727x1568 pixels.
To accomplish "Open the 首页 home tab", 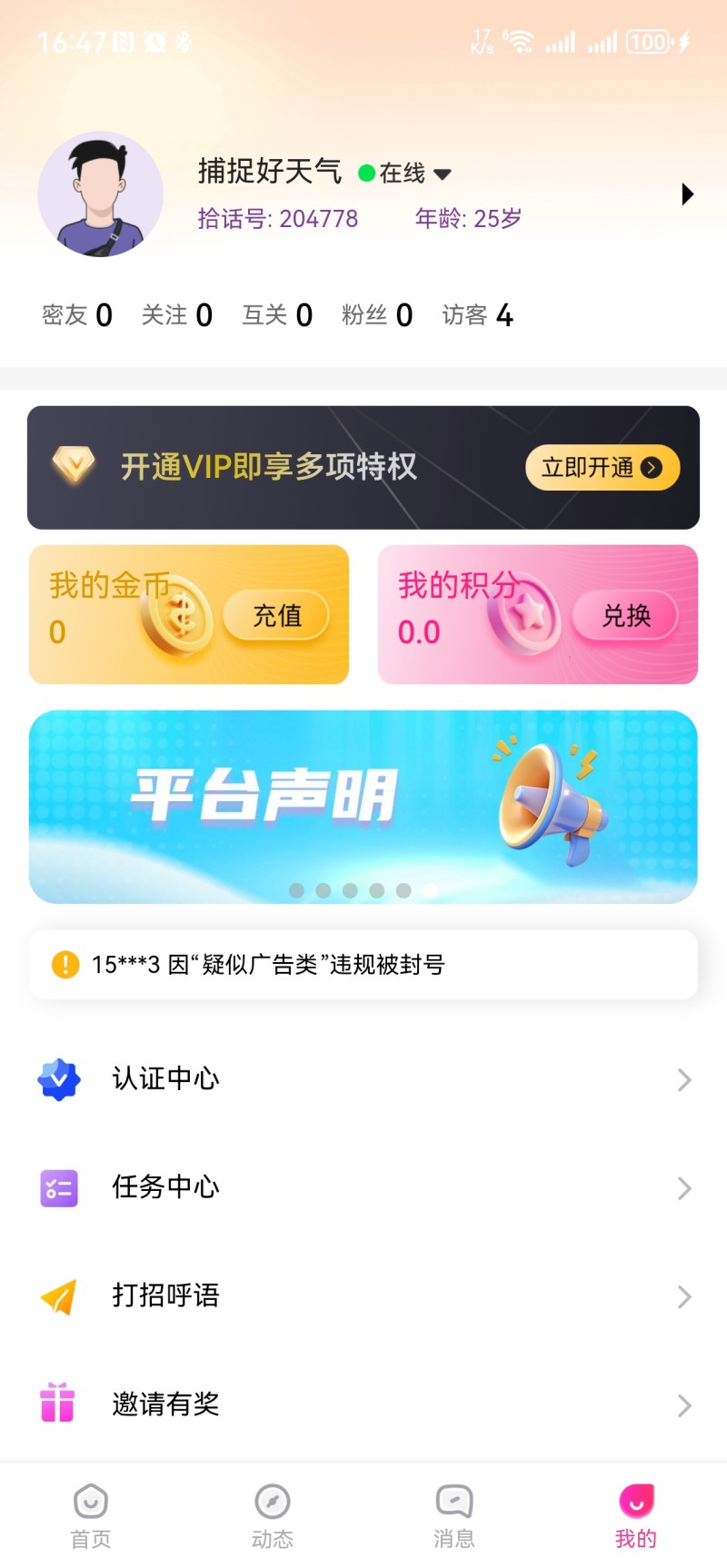I will pyautogui.click(x=90, y=1513).
